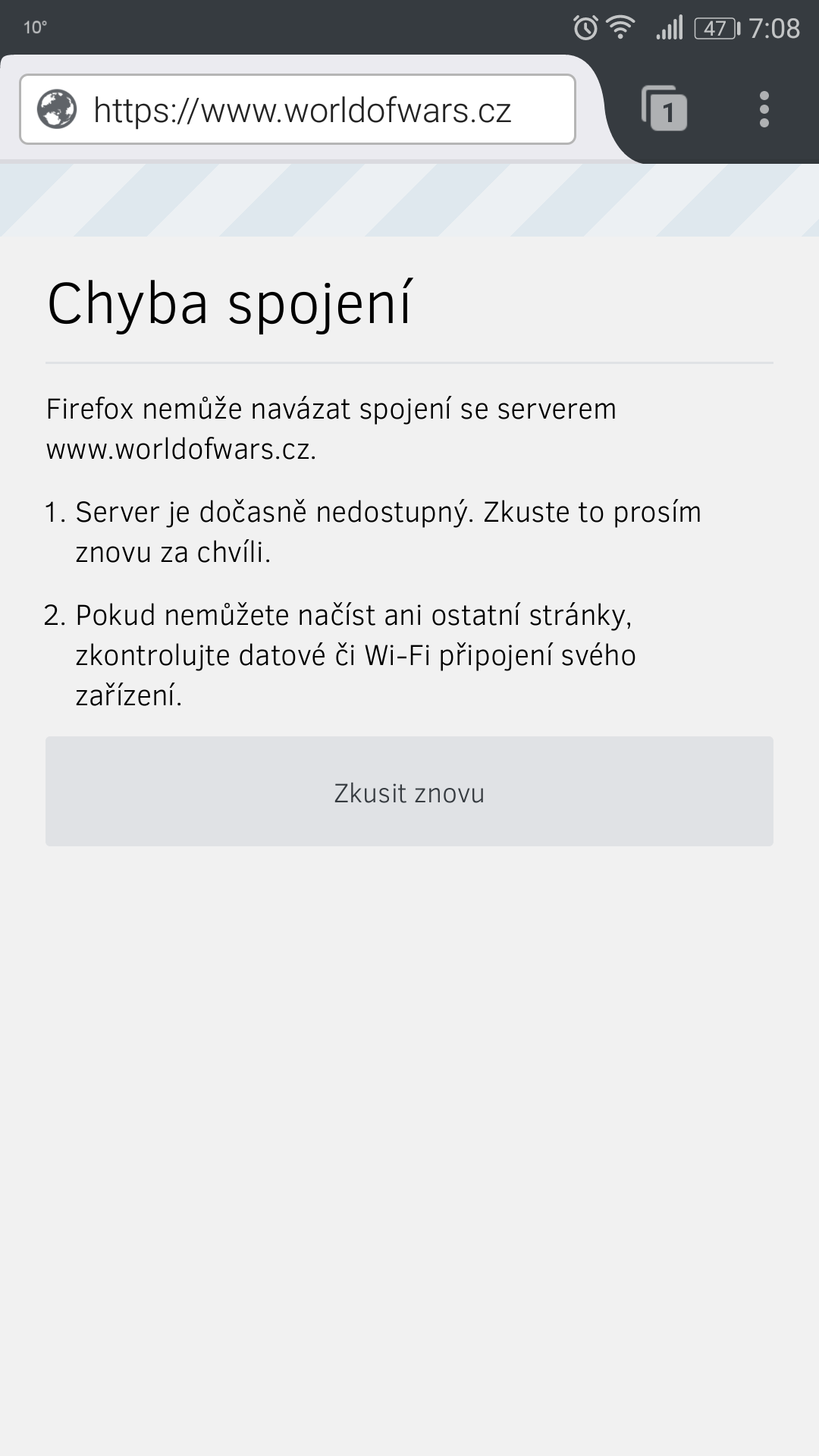The height and width of the screenshot is (1456, 819).
Task: Open the three-dot overflow menu
Action: point(764,109)
